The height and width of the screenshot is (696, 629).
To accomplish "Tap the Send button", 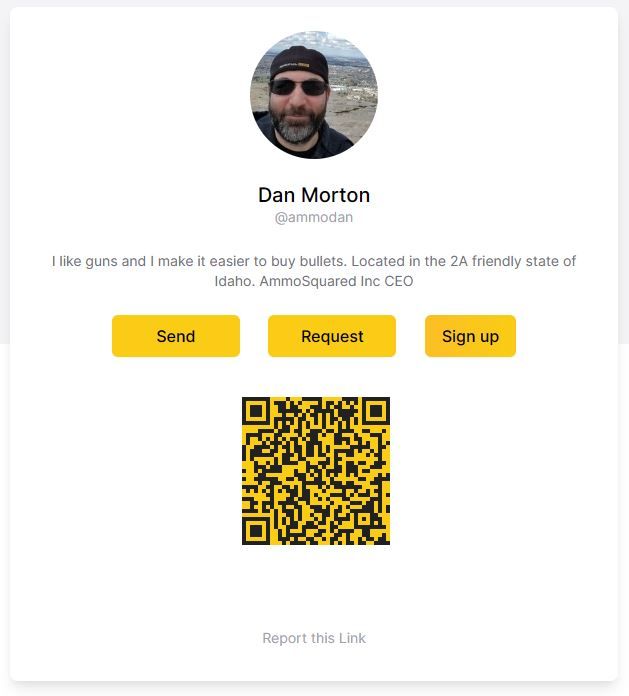I will [x=176, y=336].
